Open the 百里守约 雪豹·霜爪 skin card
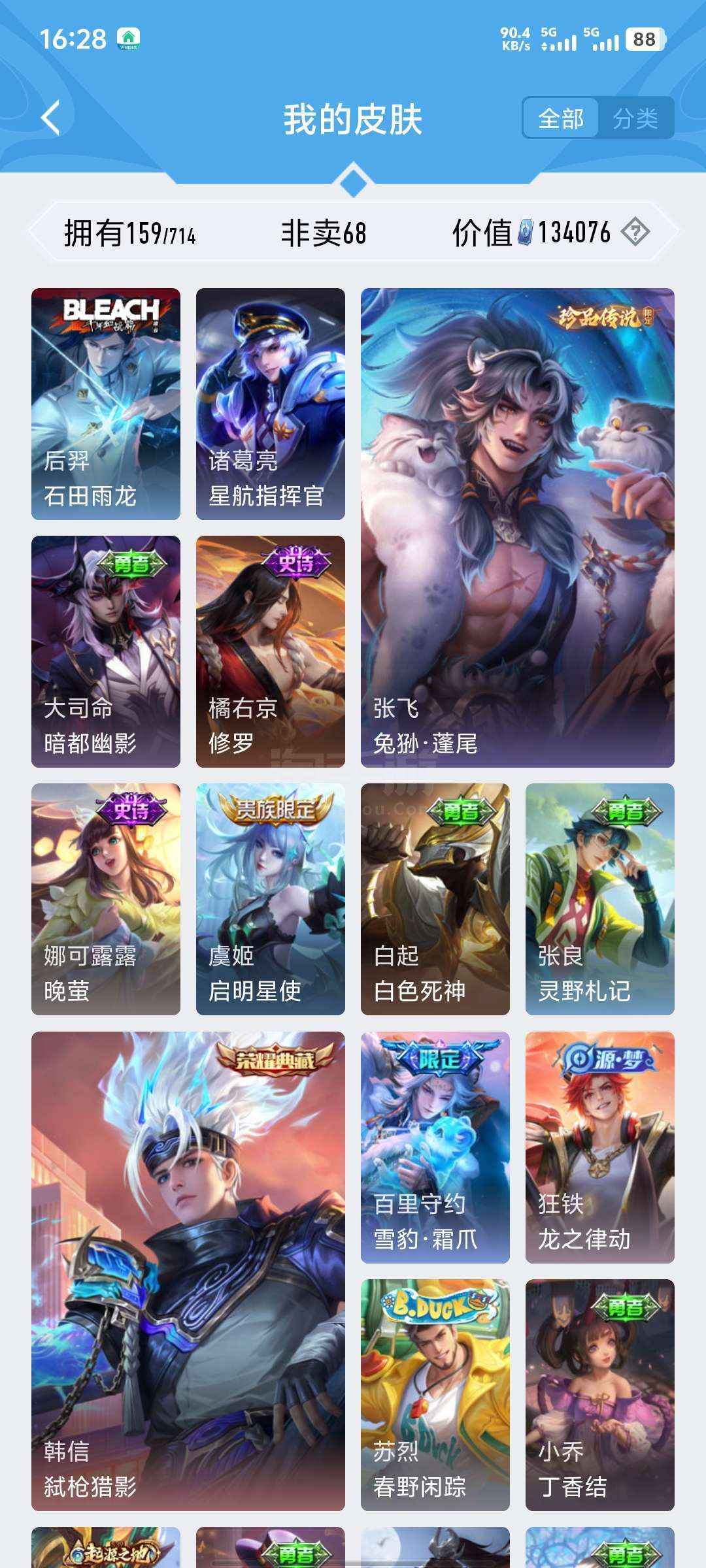Screen dimensions: 706x1568 [x=435, y=1147]
